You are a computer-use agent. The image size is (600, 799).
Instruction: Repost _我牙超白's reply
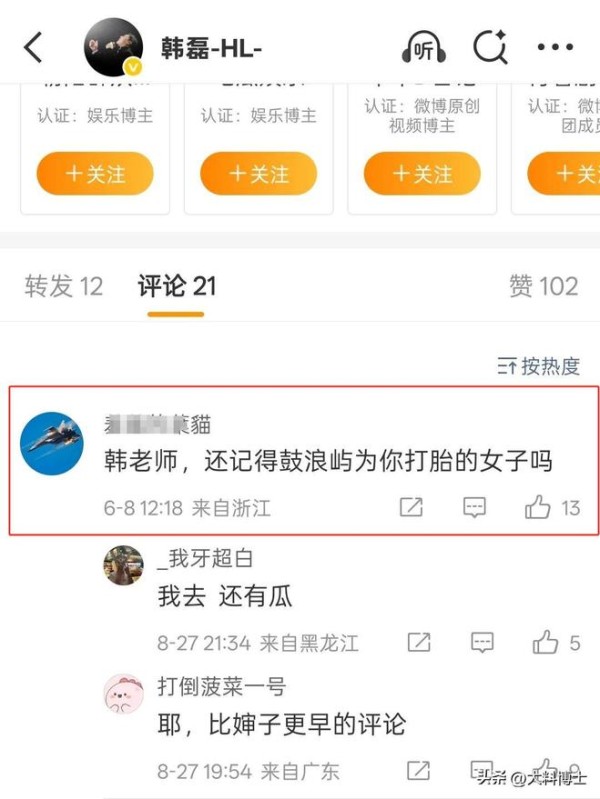coord(419,642)
